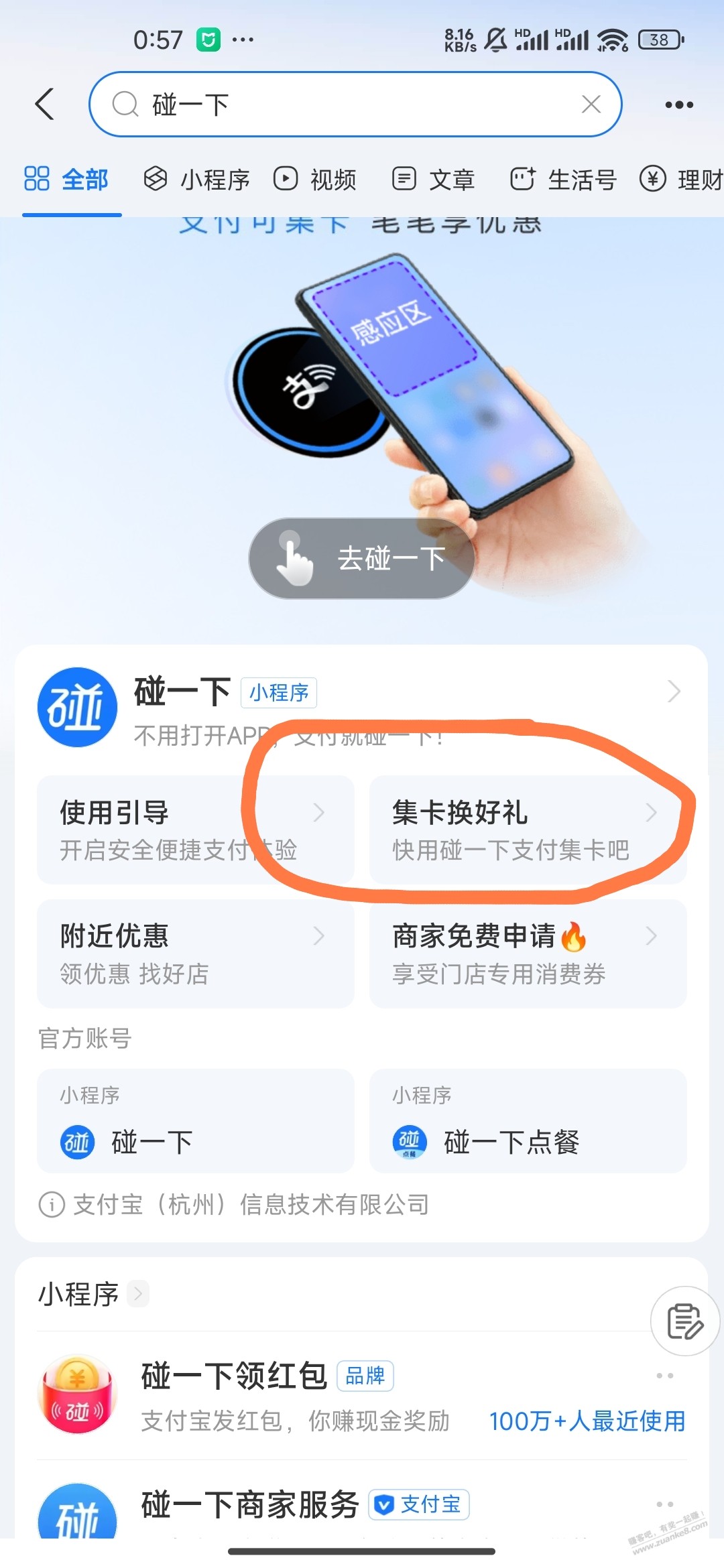The width and height of the screenshot is (724, 1568).
Task: Switch to the 生活号 tab
Action: point(562,180)
